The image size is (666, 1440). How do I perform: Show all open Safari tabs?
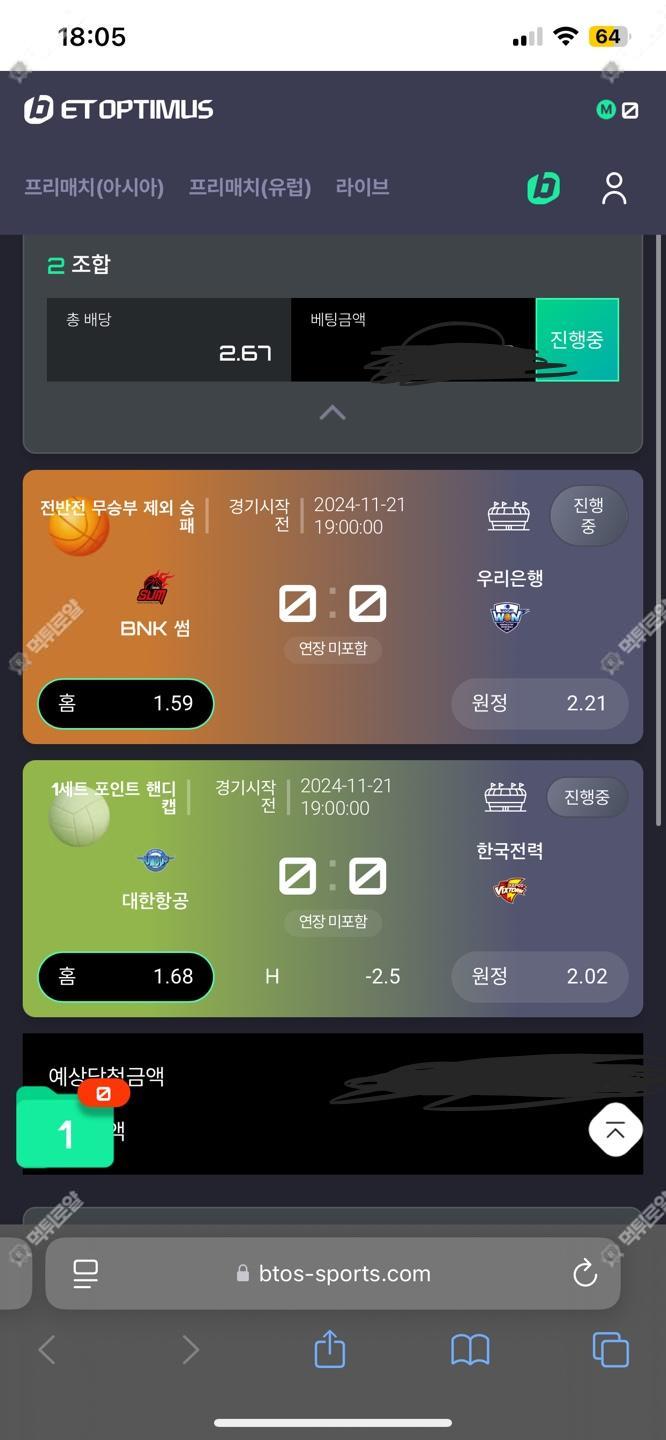pyautogui.click(x=610, y=1350)
